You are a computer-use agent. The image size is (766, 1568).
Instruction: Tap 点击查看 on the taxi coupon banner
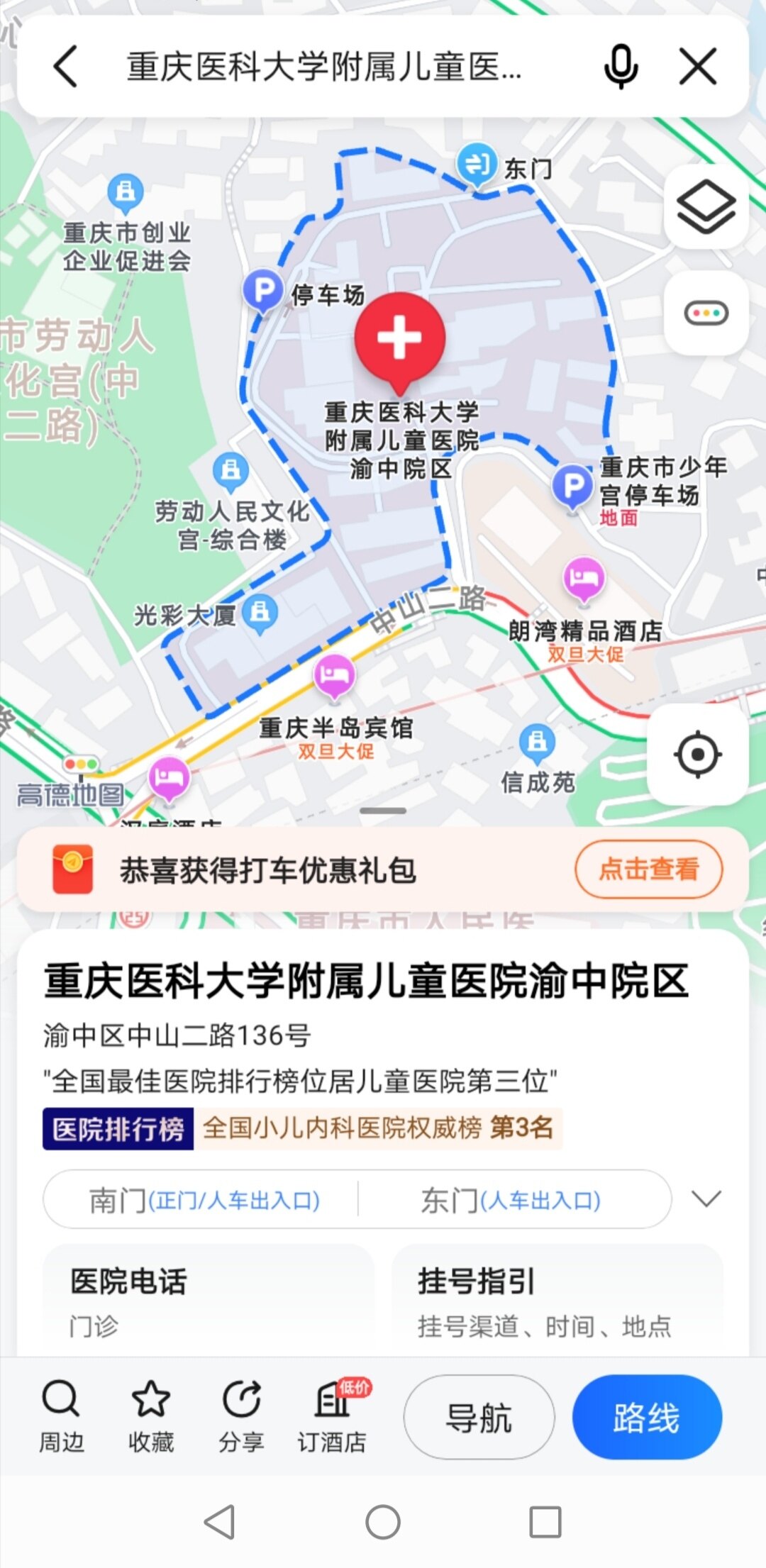coord(648,869)
